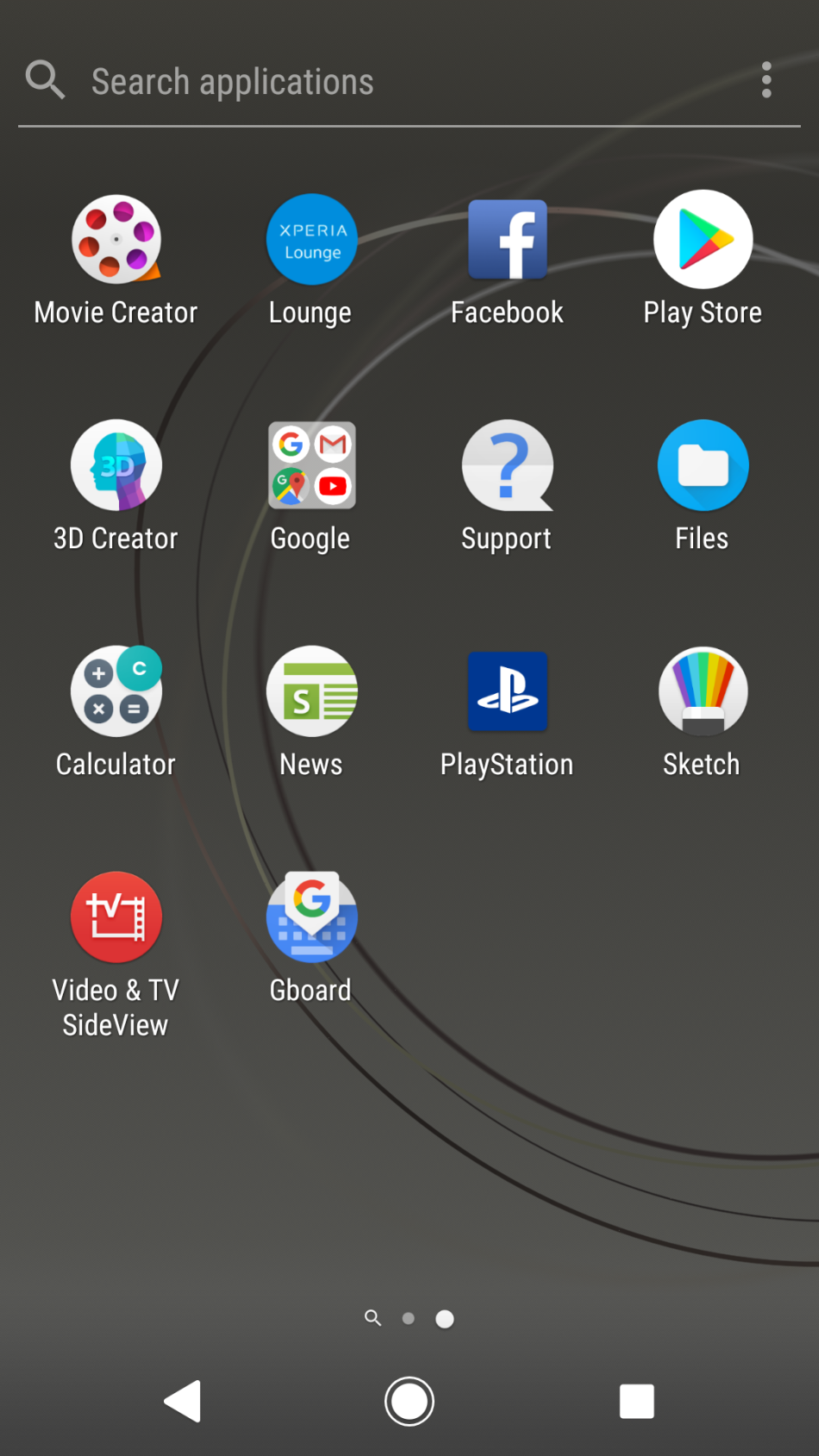Open the overflow options menu
This screenshot has height=1456, width=819.
click(766, 79)
